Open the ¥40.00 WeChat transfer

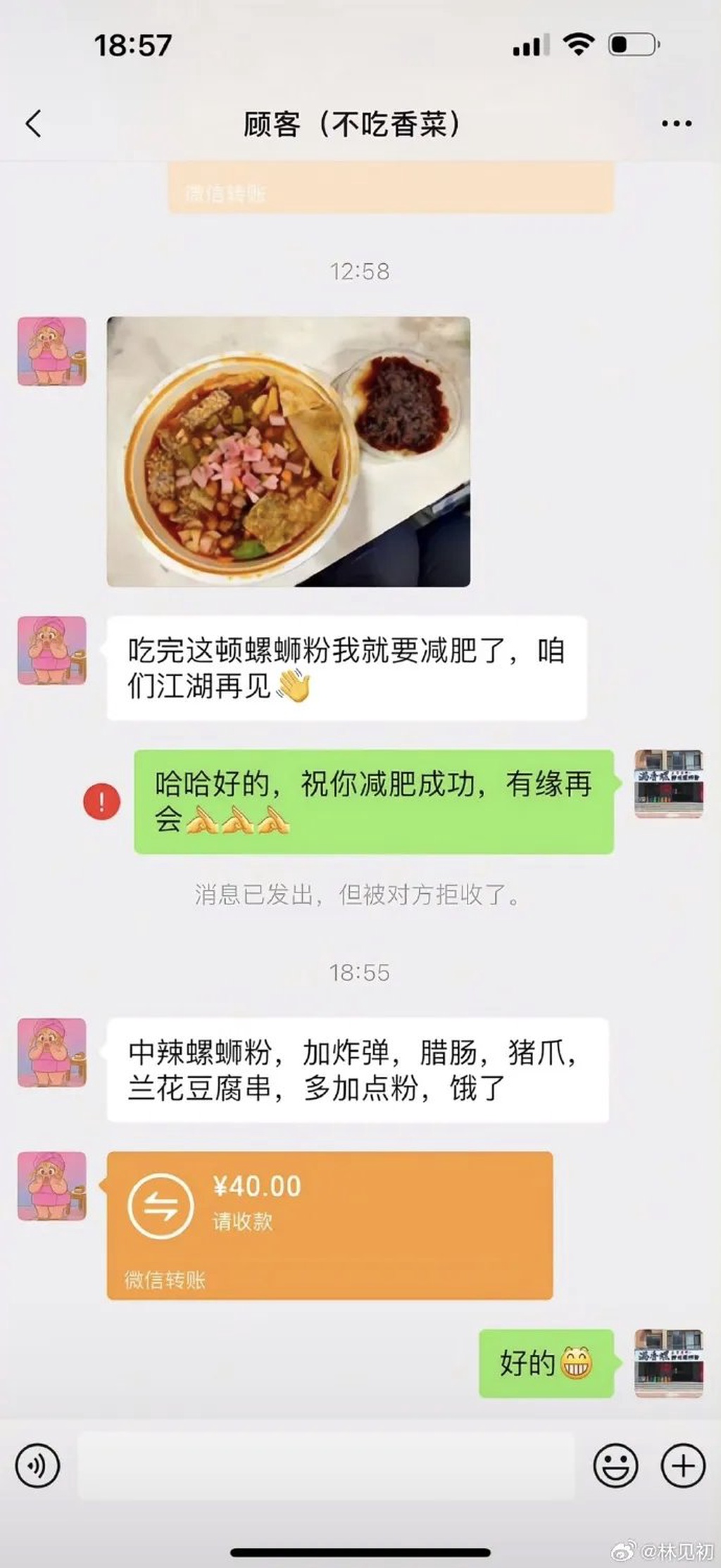point(330,1225)
